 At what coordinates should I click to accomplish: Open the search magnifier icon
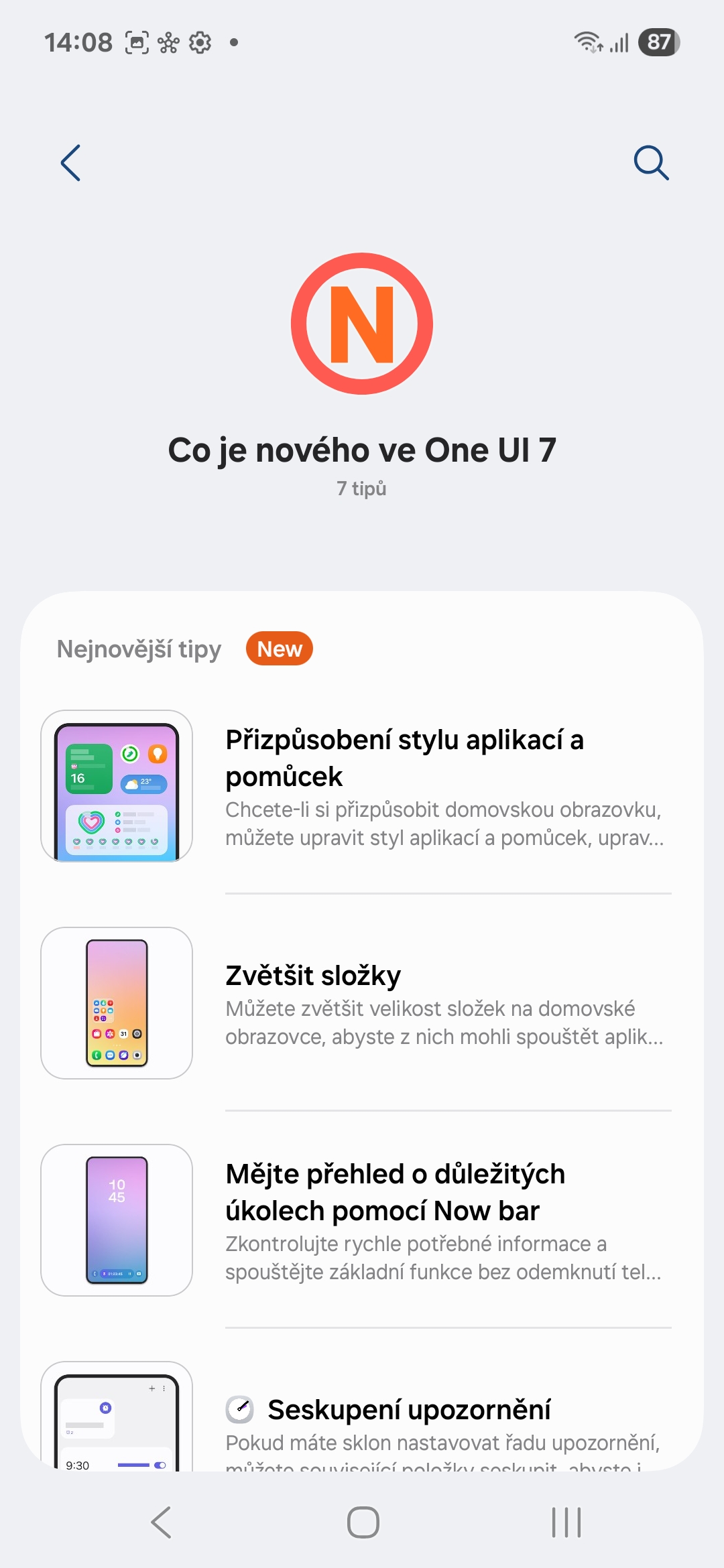[651, 163]
